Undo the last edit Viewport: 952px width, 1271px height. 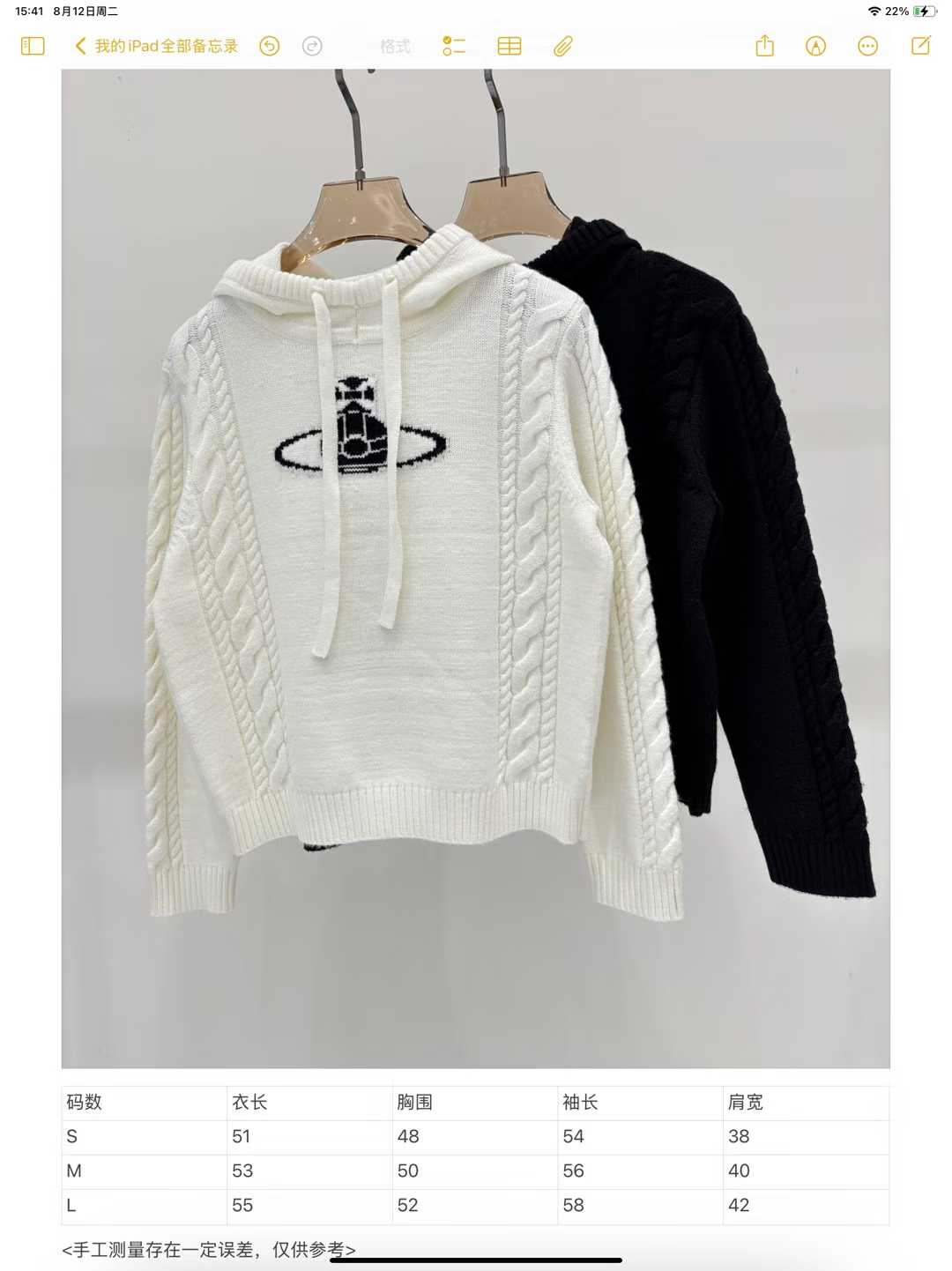(270, 46)
